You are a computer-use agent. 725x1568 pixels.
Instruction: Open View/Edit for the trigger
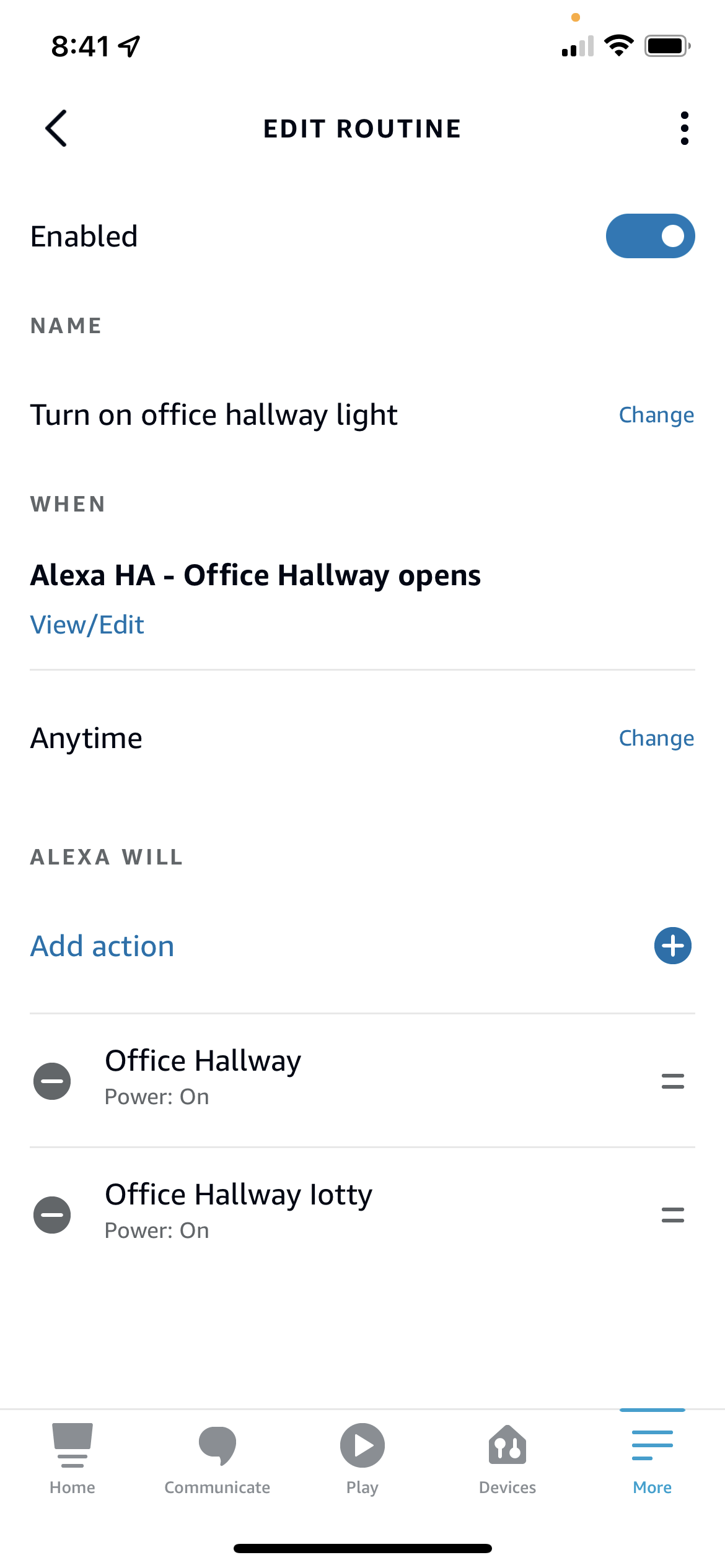click(87, 625)
